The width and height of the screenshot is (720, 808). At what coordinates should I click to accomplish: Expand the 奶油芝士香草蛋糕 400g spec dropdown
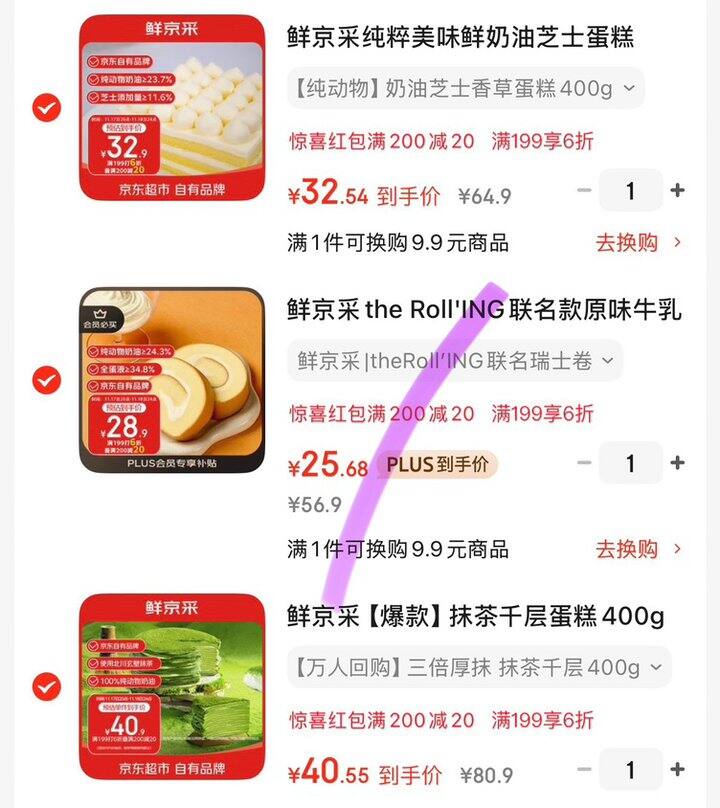click(465, 88)
